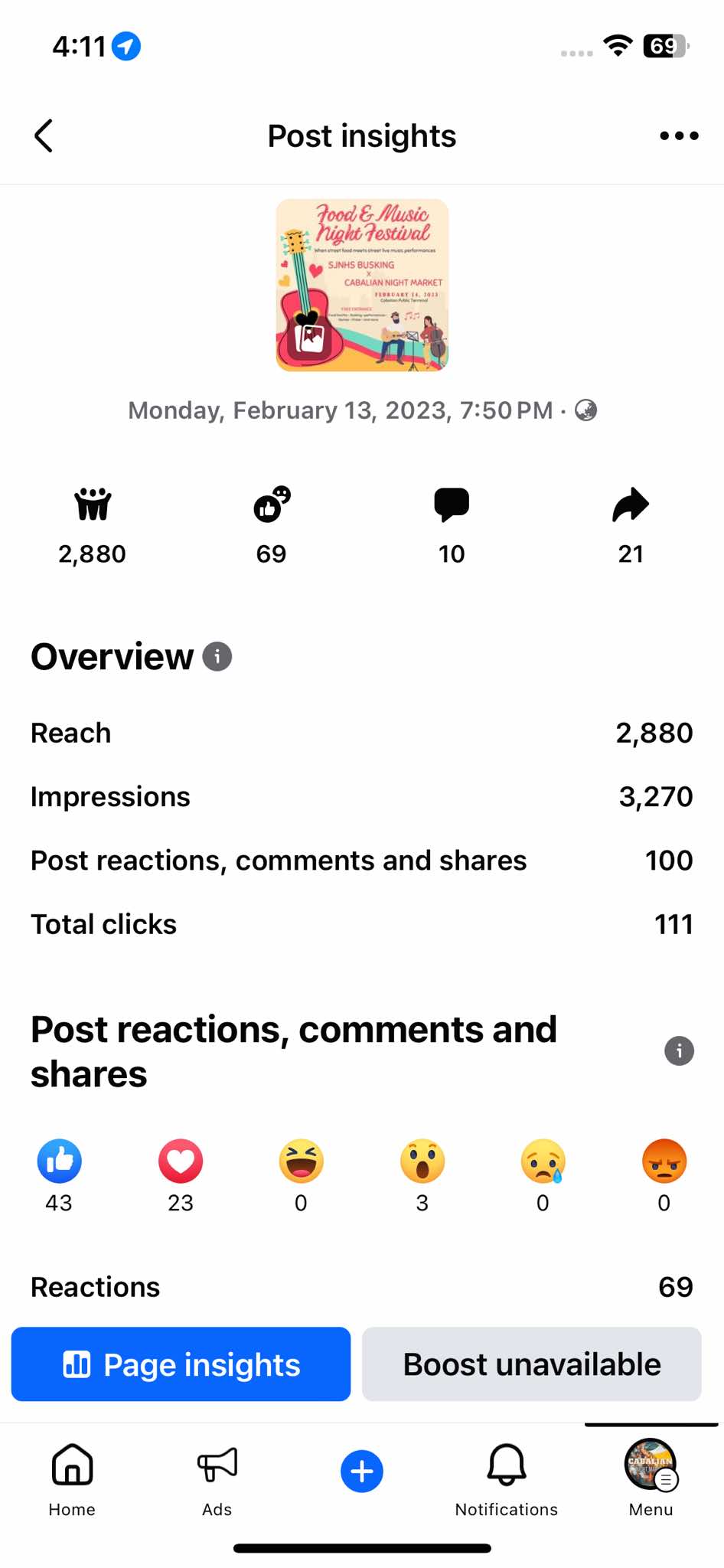Go to the Home tab
Viewport: 724px width, 1568px height.
[x=72, y=1470]
